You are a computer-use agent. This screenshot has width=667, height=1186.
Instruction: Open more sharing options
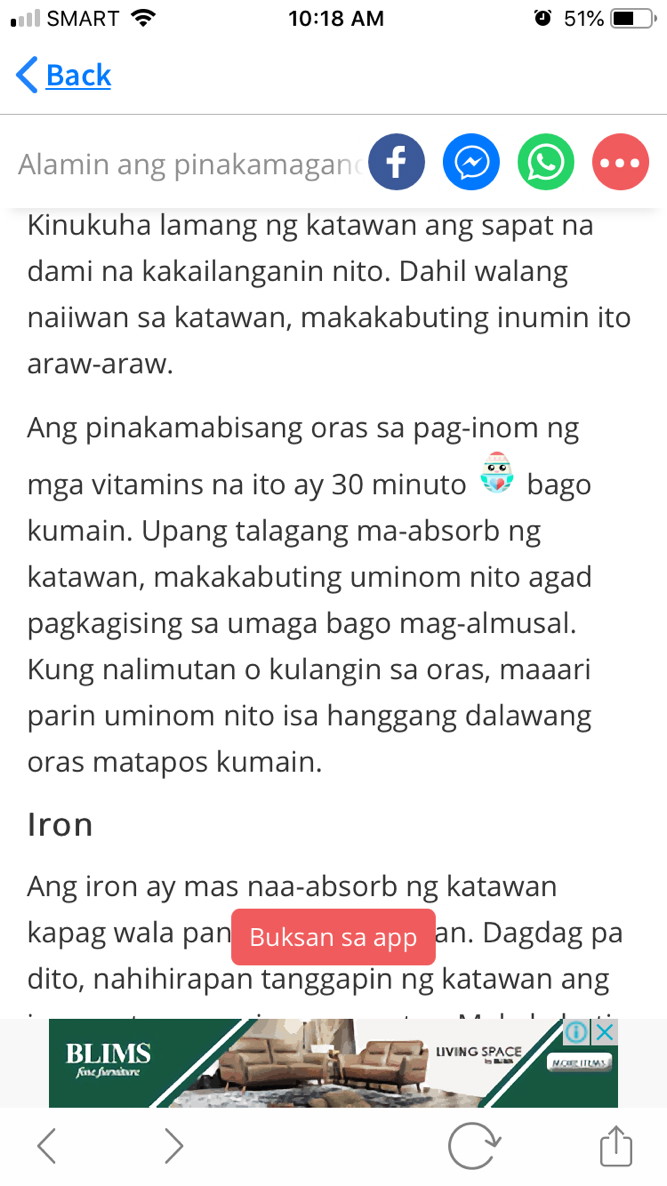point(620,162)
